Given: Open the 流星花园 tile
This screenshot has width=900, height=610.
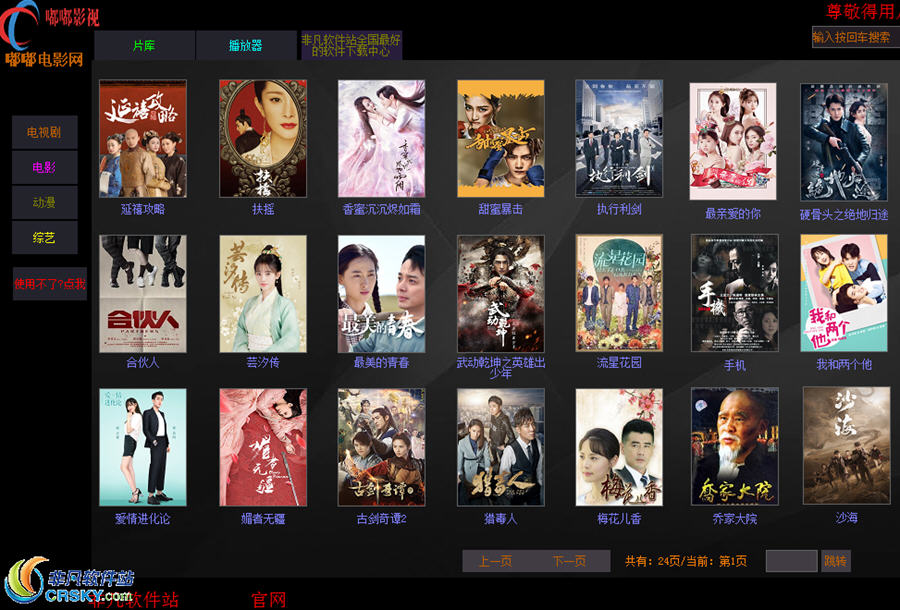Looking at the screenshot, I should click(x=619, y=293).
